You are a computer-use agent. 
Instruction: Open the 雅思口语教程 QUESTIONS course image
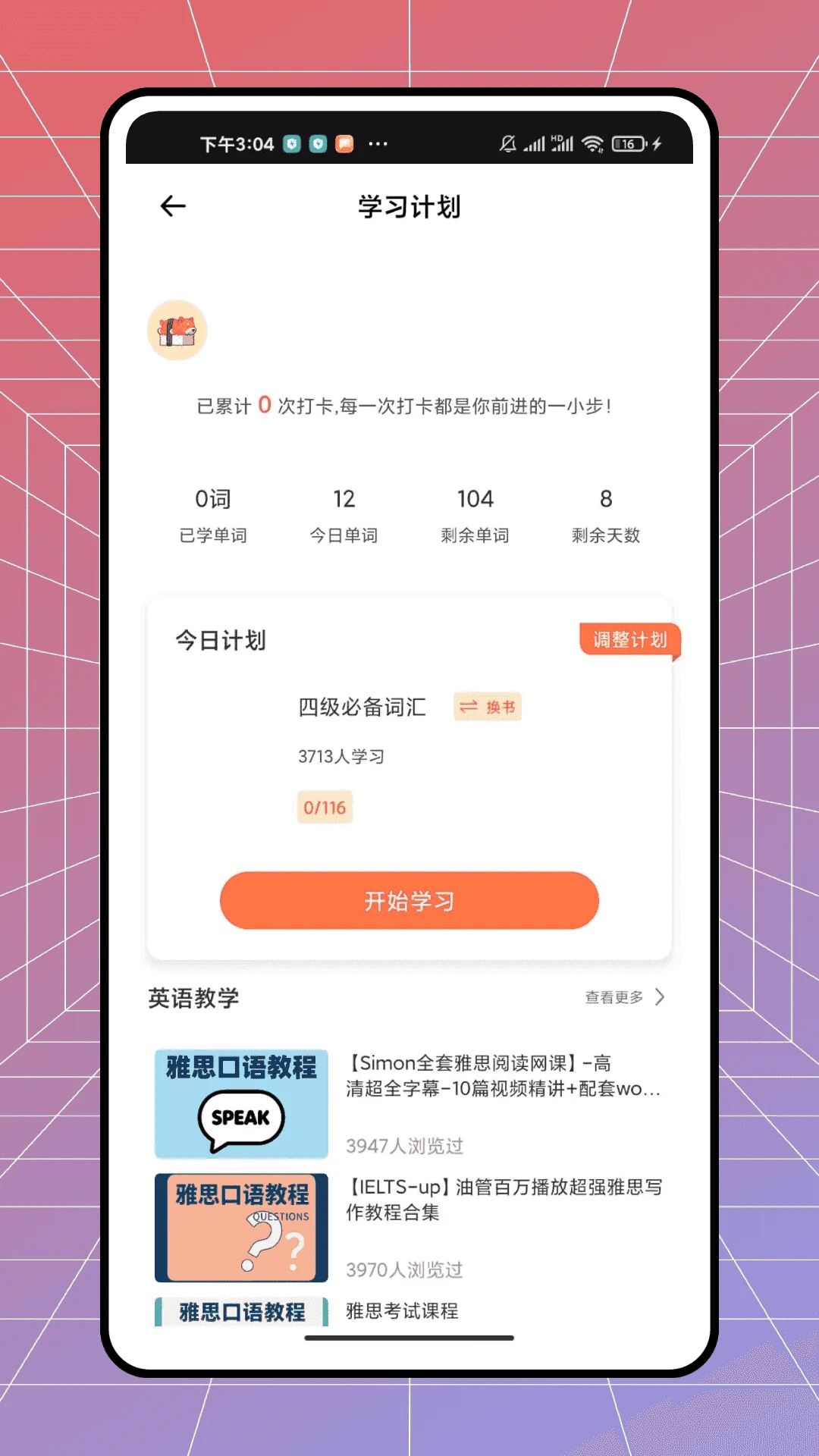click(x=240, y=1230)
